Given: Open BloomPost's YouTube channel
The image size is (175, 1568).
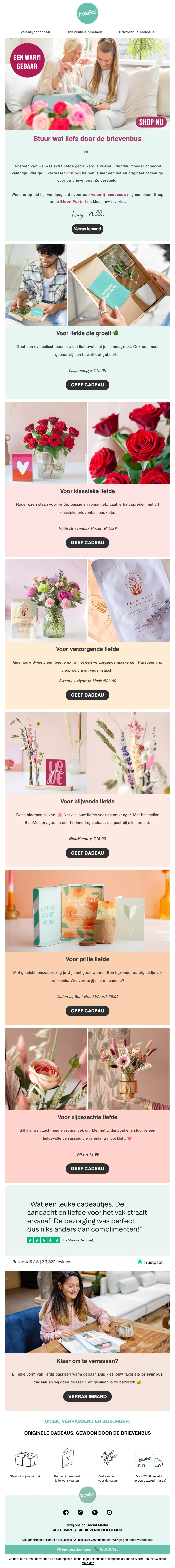Looking at the screenshot, I should click(x=109, y=1512).
